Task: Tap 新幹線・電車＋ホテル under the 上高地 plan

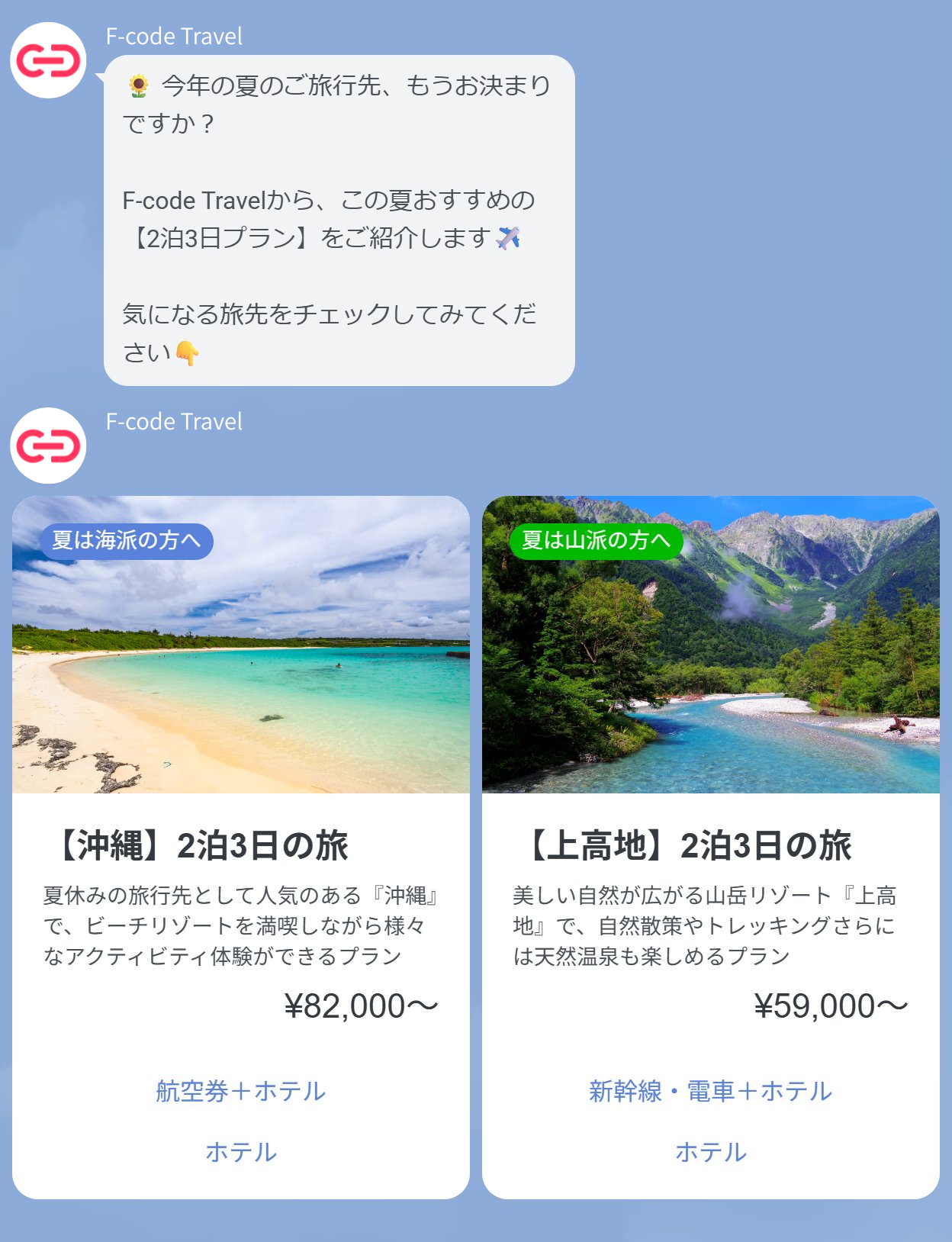Action: click(x=710, y=1091)
